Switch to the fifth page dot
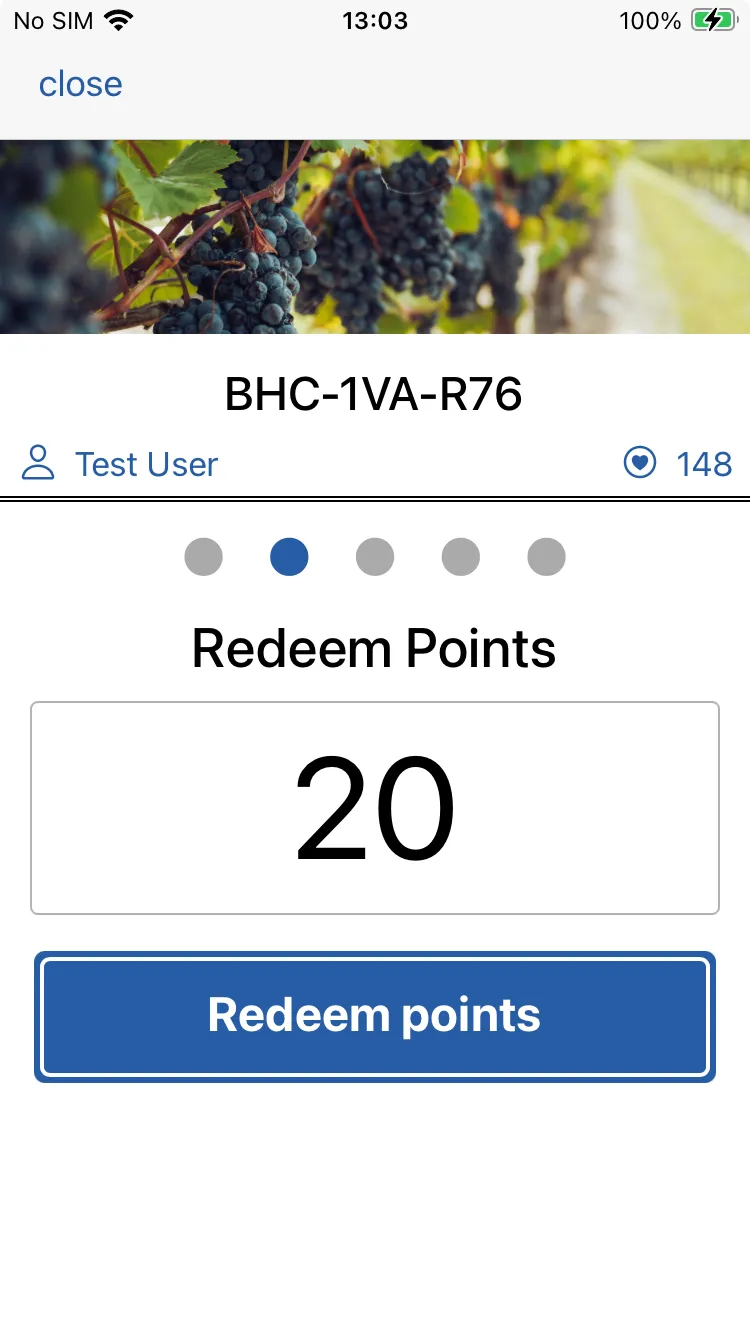This screenshot has height=1334, width=750. pos(546,557)
